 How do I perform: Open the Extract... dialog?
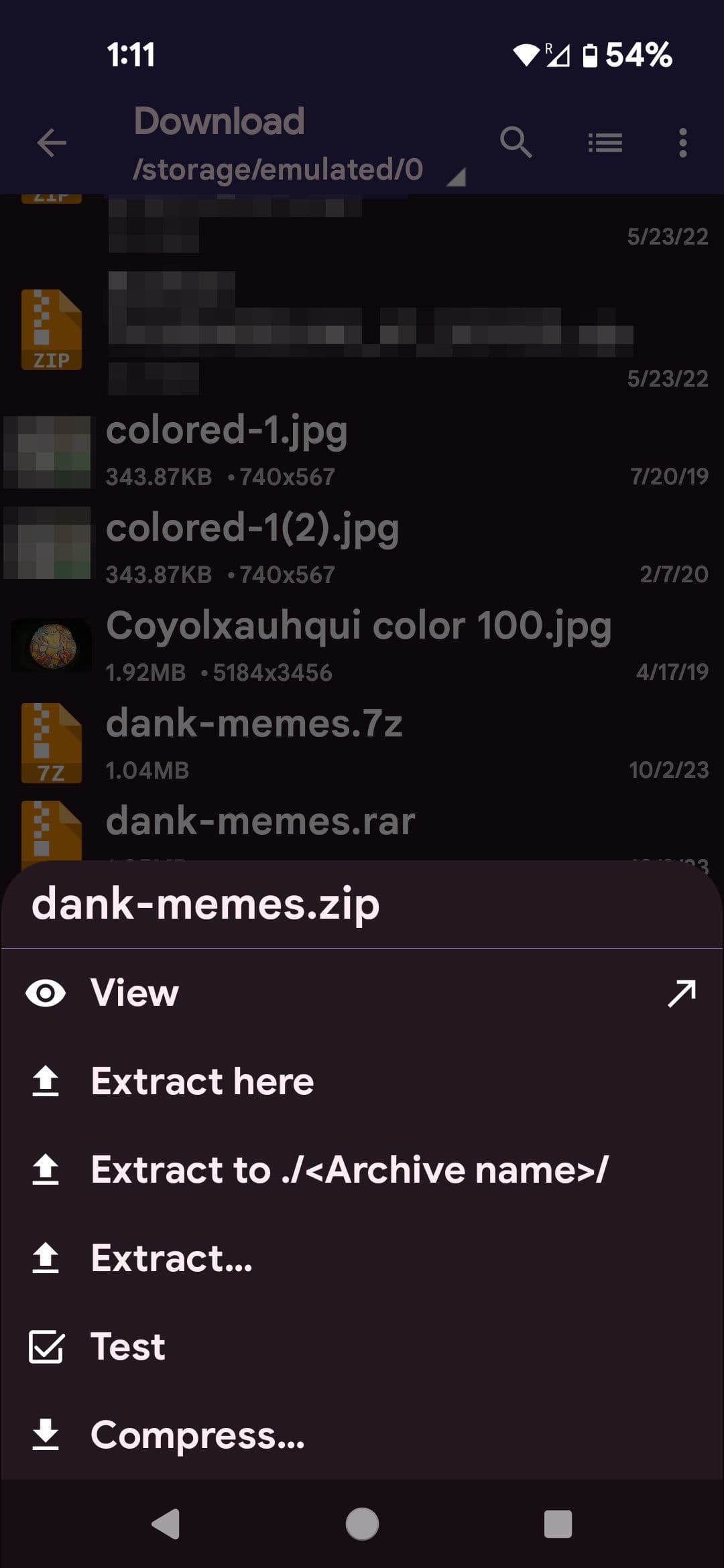[172, 1258]
